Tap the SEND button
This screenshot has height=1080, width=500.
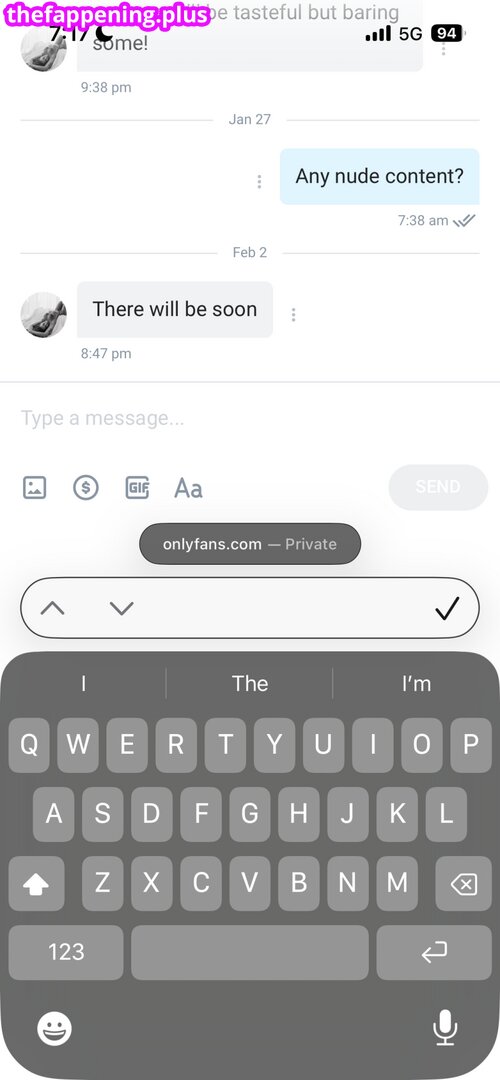tap(438, 487)
